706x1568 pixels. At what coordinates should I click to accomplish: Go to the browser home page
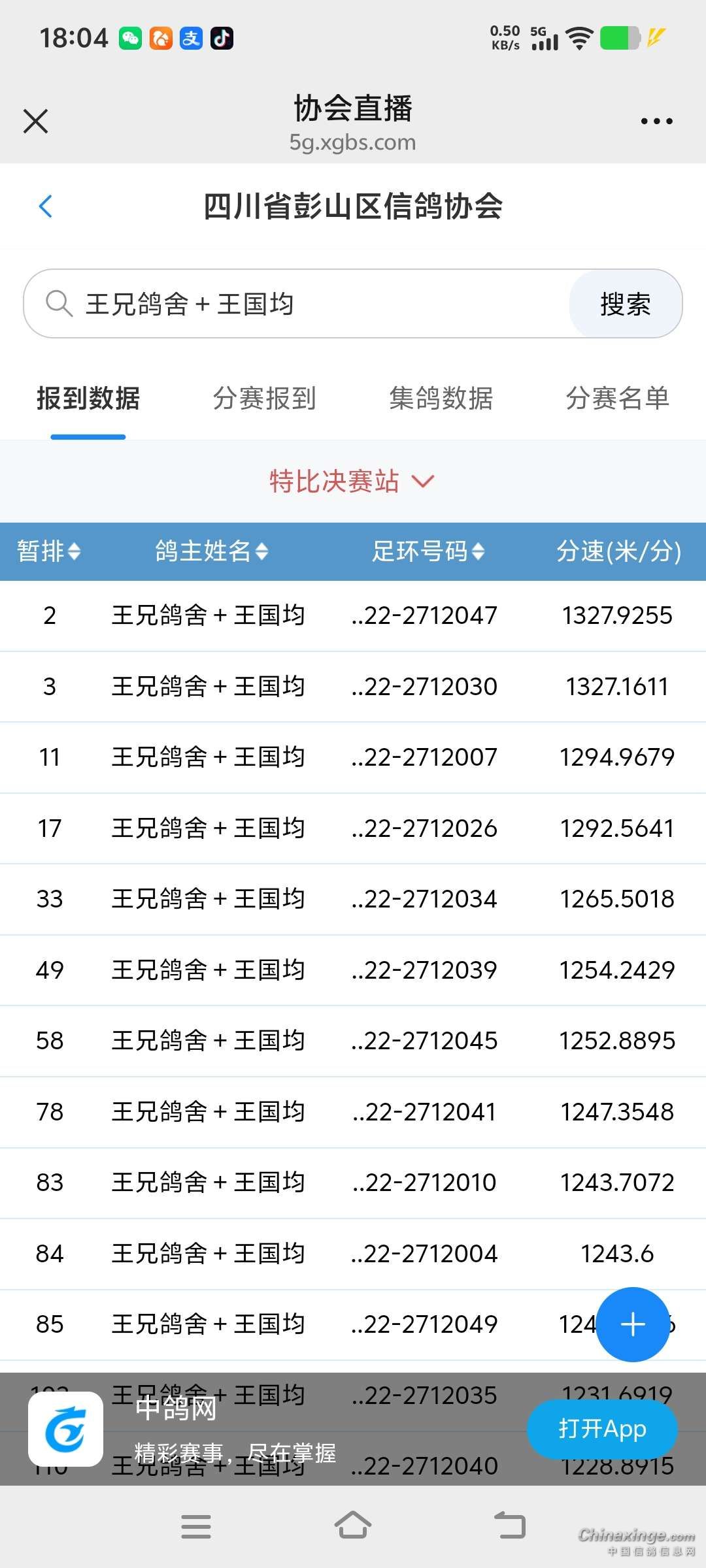pos(353,1526)
